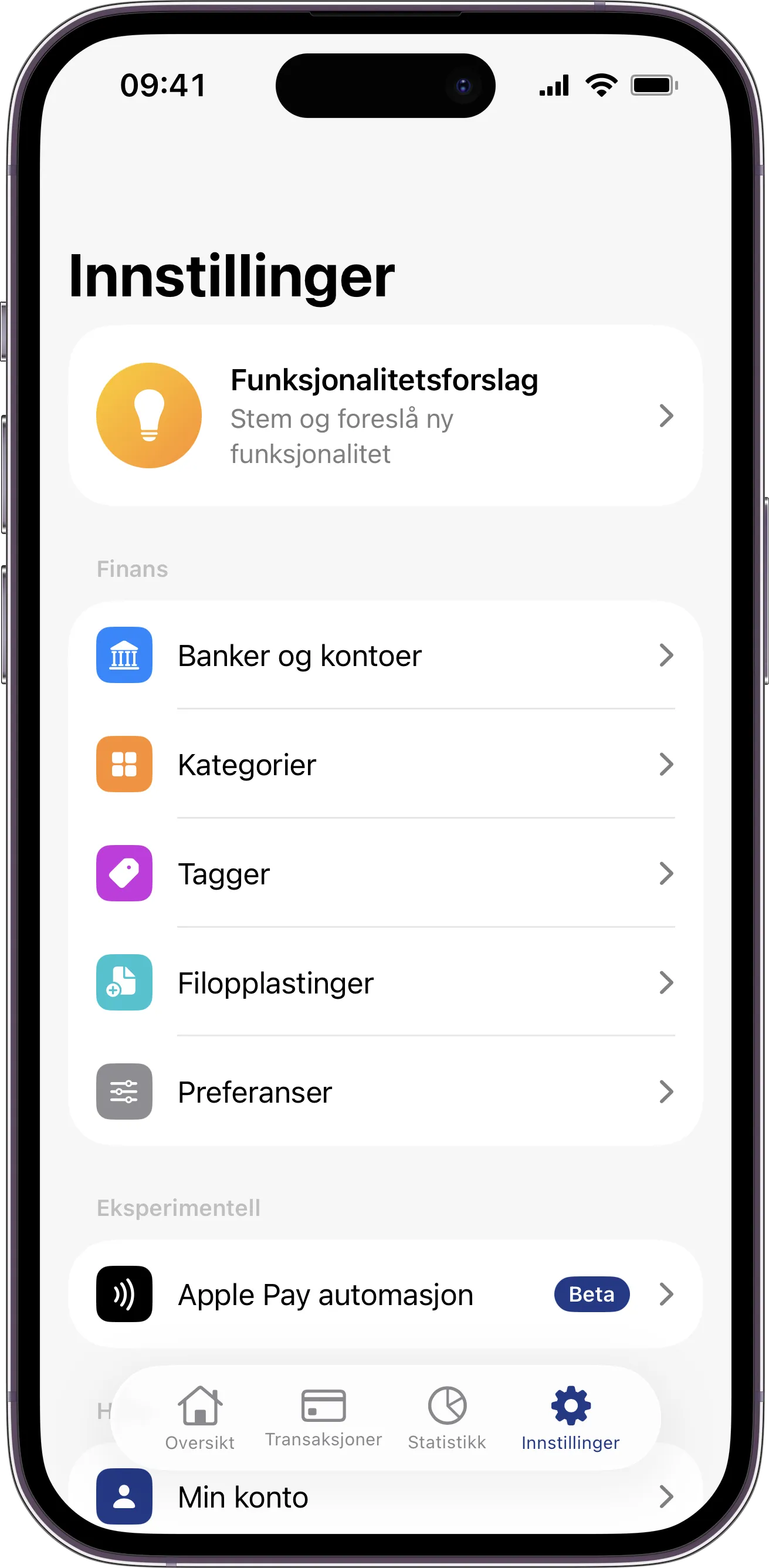The height and width of the screenshot is (1568, 769).
Task: Expand the Tagger row chevron
Action: coord(668,873)
